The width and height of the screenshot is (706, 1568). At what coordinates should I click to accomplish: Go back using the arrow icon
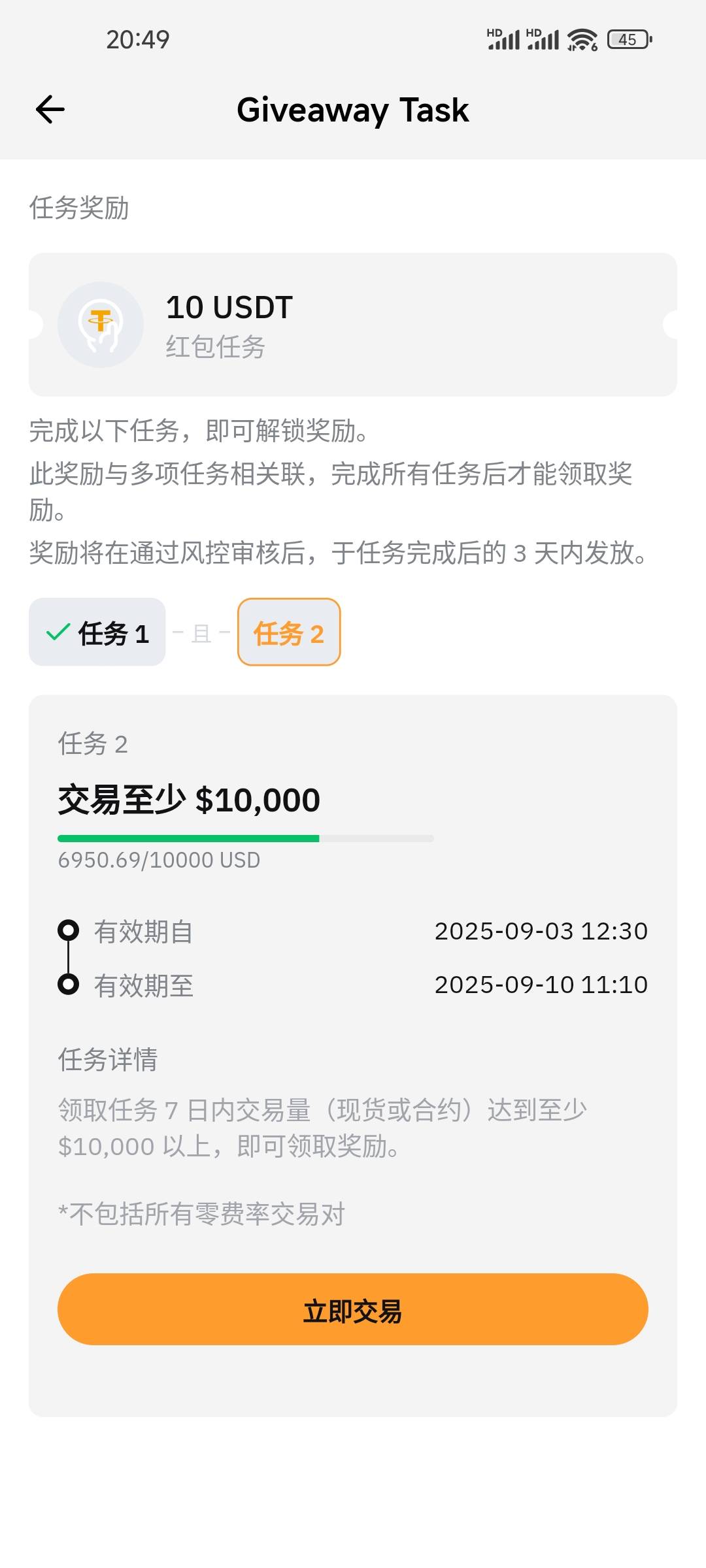coord(50,109)
